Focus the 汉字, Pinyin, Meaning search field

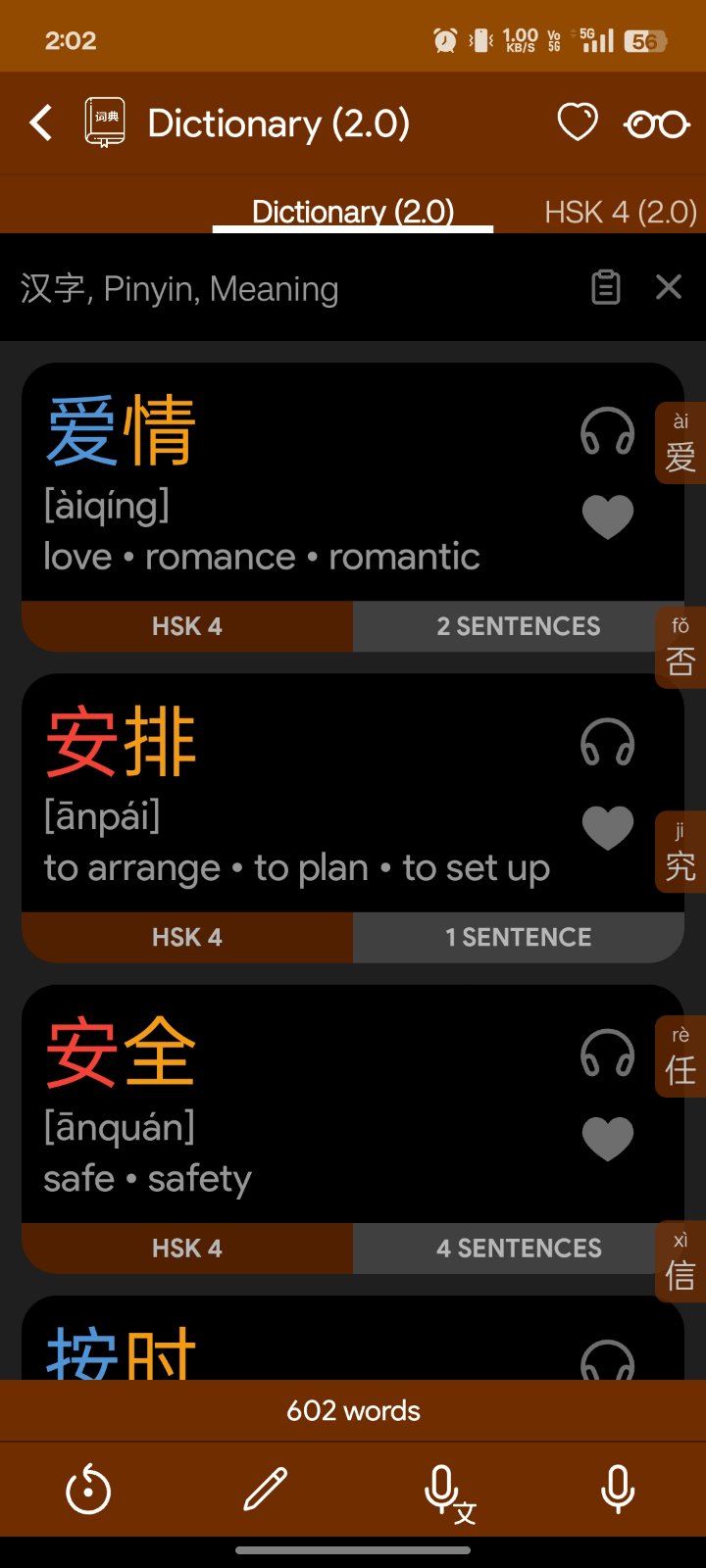point(294,289)
